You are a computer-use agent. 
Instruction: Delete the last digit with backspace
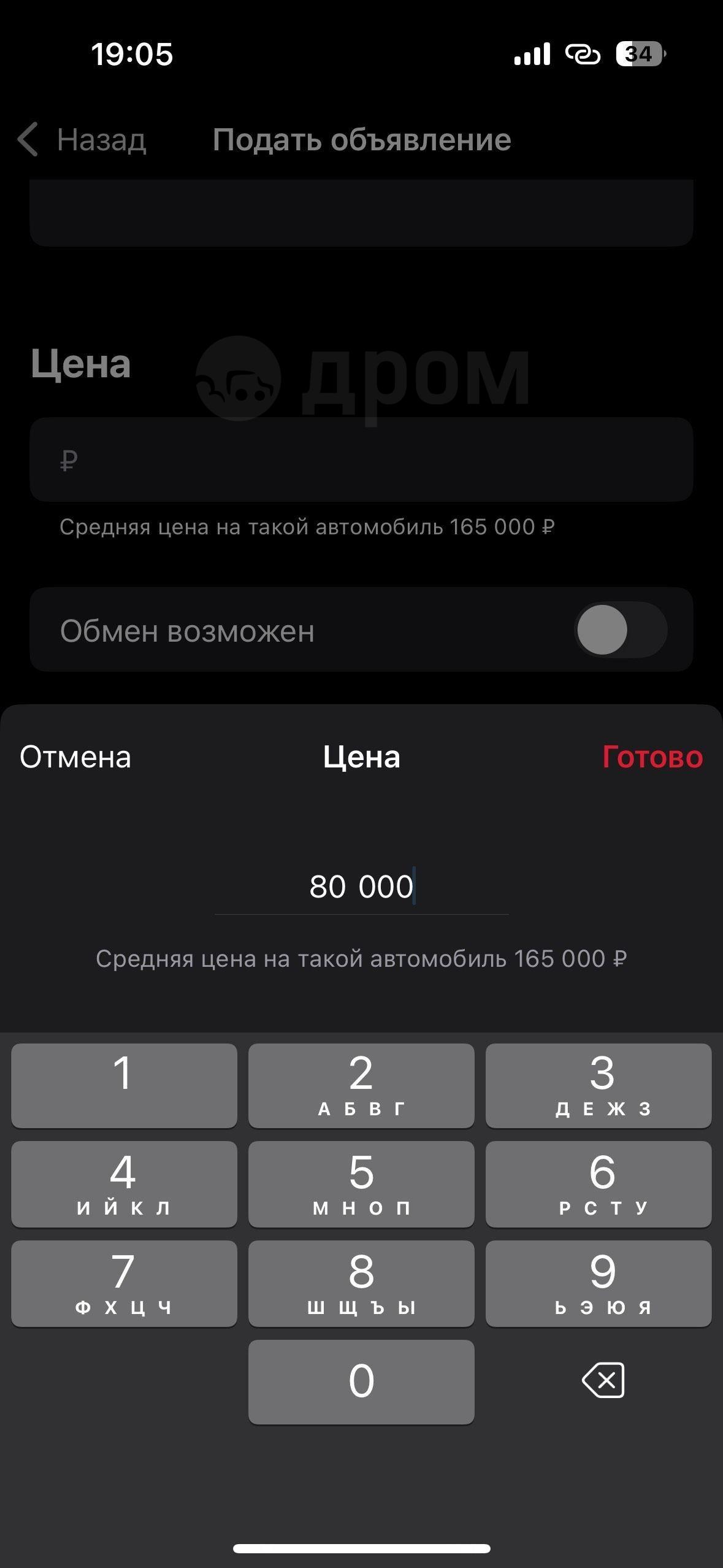(x=603, y=1381)
